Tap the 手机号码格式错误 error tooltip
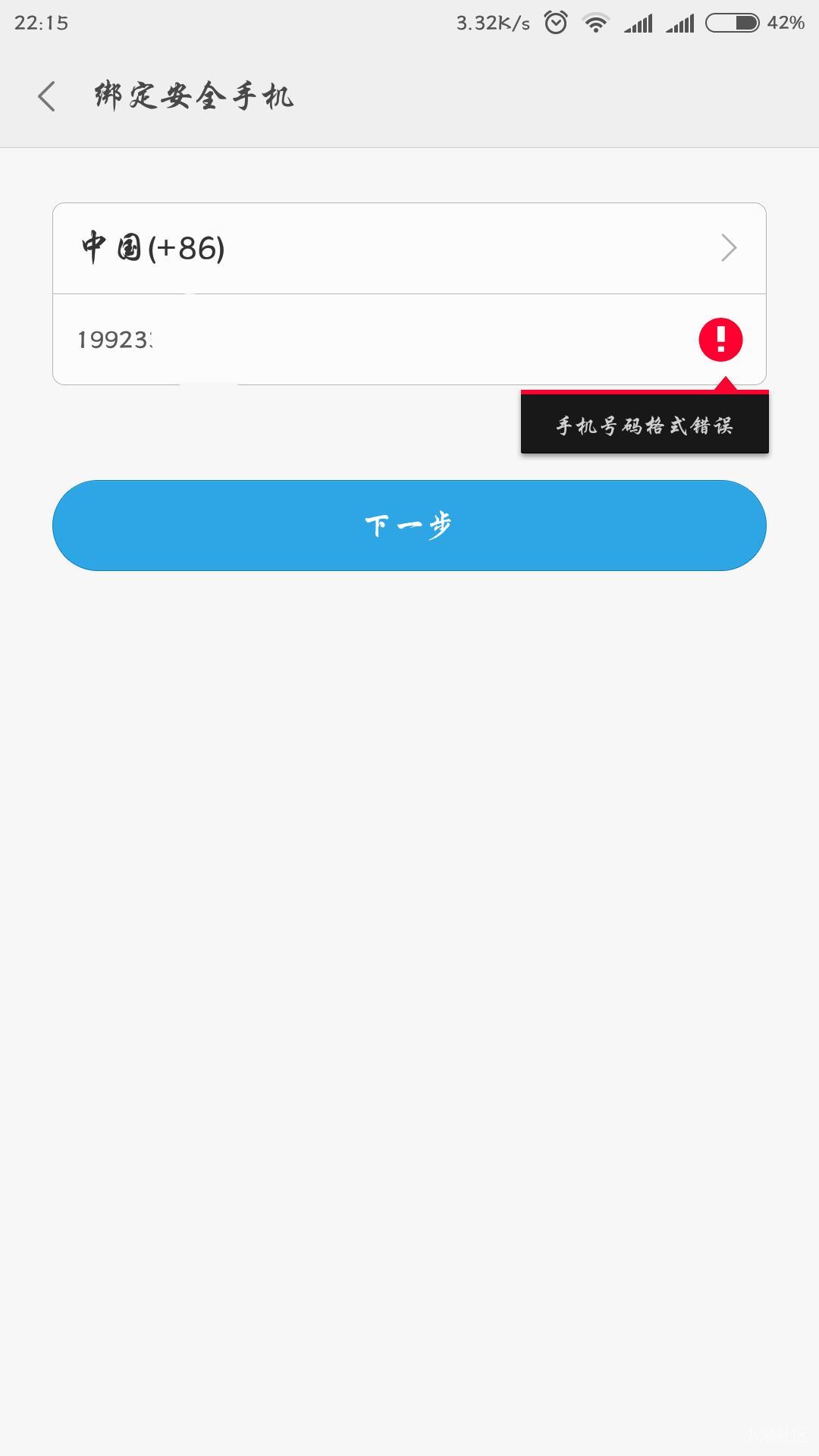This screenshot has width=819, height=1456. coord(644,423)
